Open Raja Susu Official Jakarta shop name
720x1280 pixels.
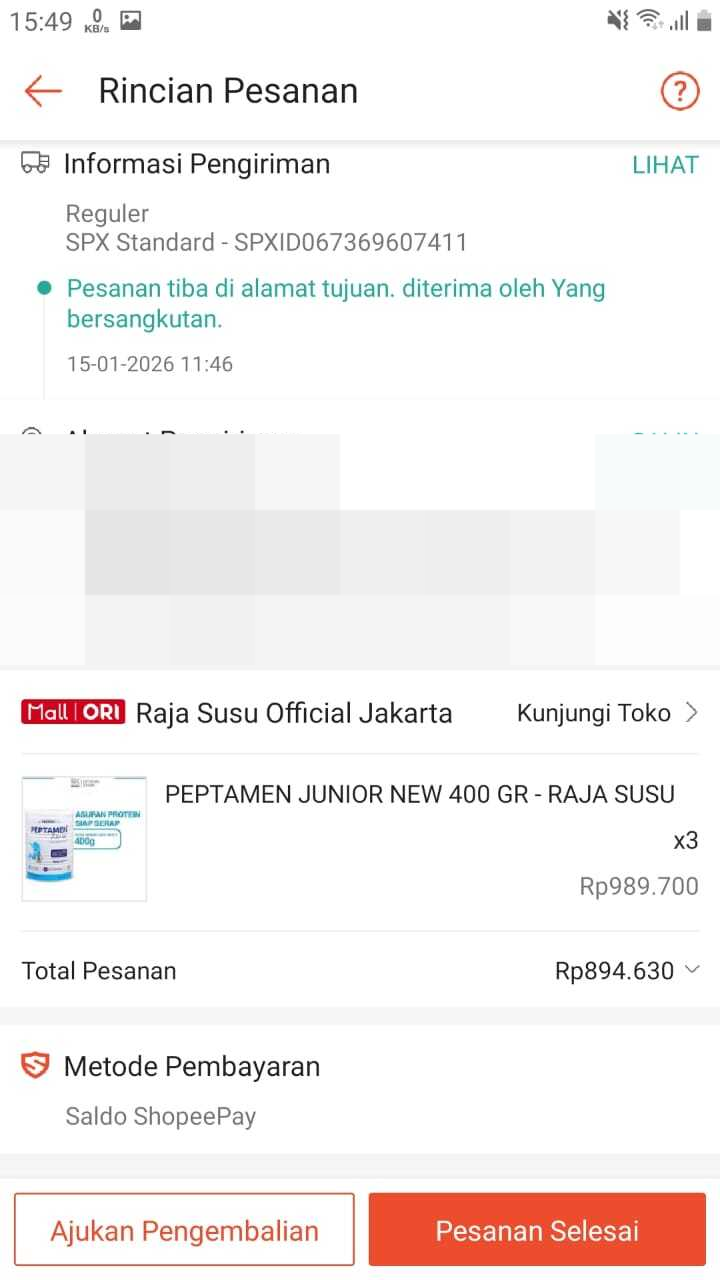pyautogui.click(x=293, y=713)
